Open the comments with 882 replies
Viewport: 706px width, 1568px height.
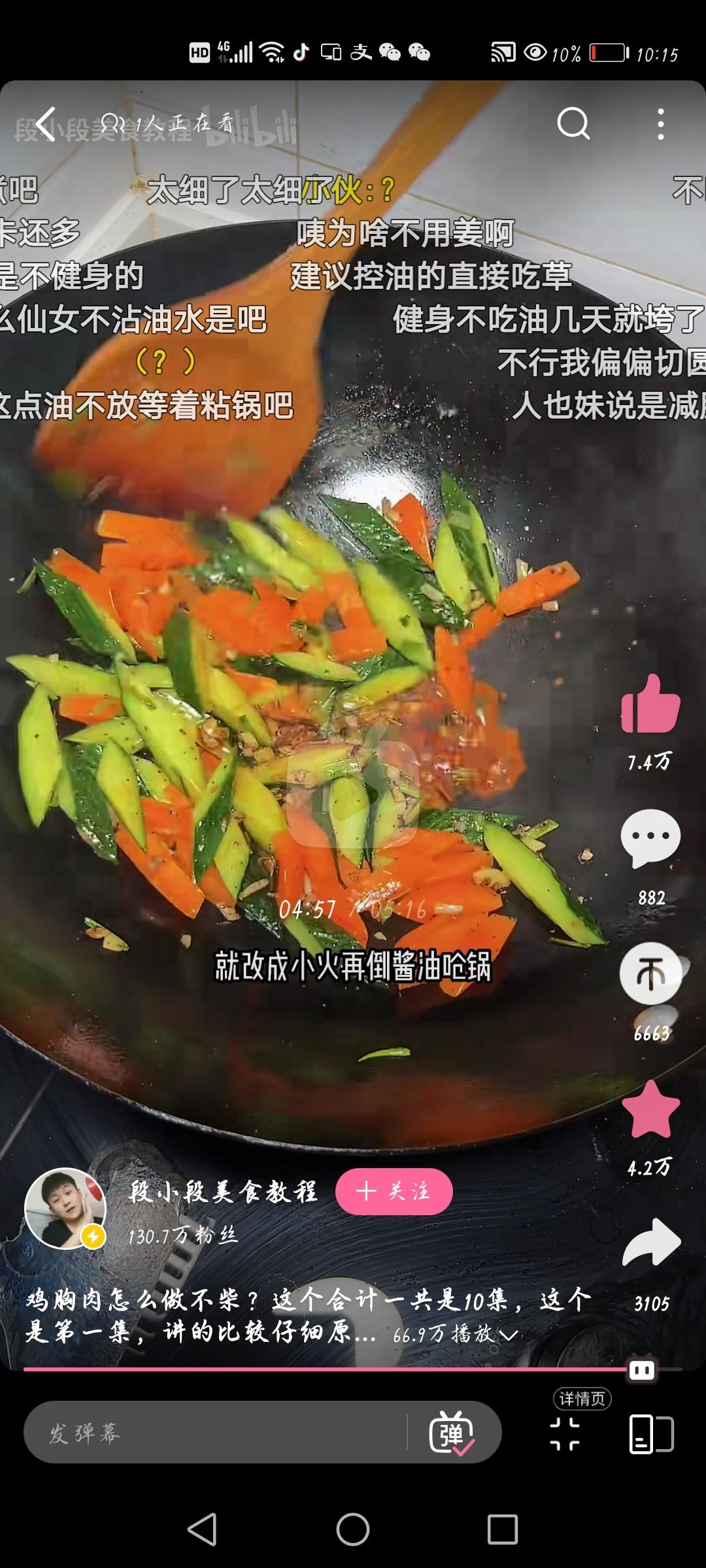pos(650,838)
